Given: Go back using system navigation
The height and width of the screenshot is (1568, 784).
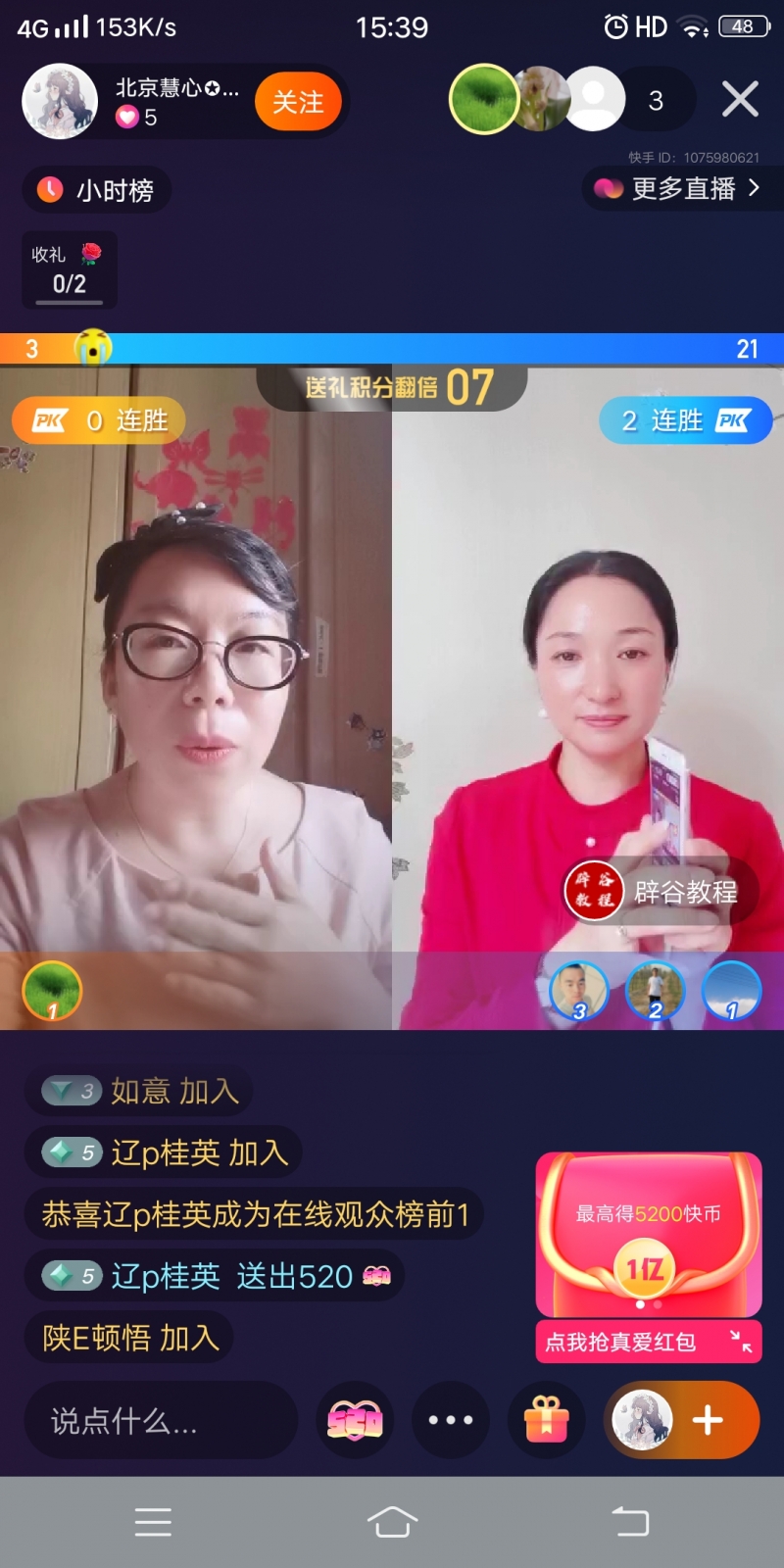Looking at the screenshot, I should tap(630, 1522).
